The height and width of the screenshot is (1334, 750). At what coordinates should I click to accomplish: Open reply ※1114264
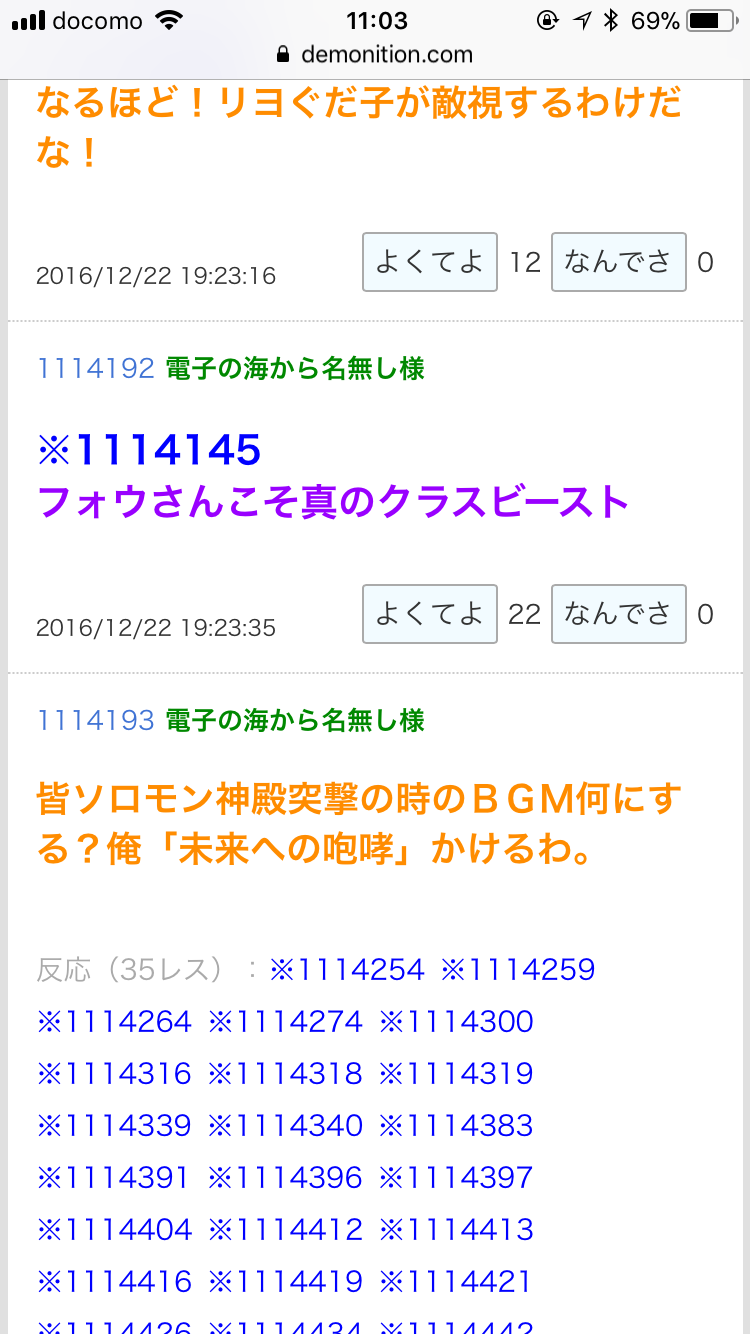coord(114,1021)
